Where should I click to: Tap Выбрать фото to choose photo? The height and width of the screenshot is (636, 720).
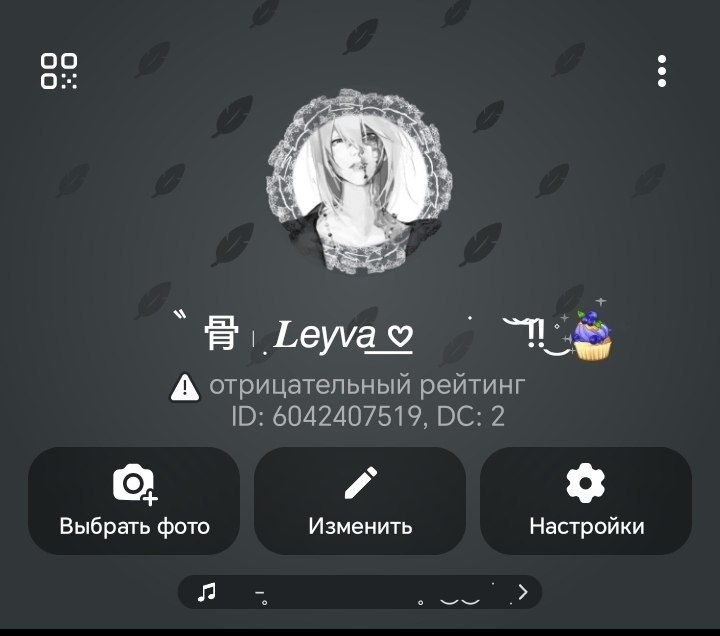(x=134, y=501)
